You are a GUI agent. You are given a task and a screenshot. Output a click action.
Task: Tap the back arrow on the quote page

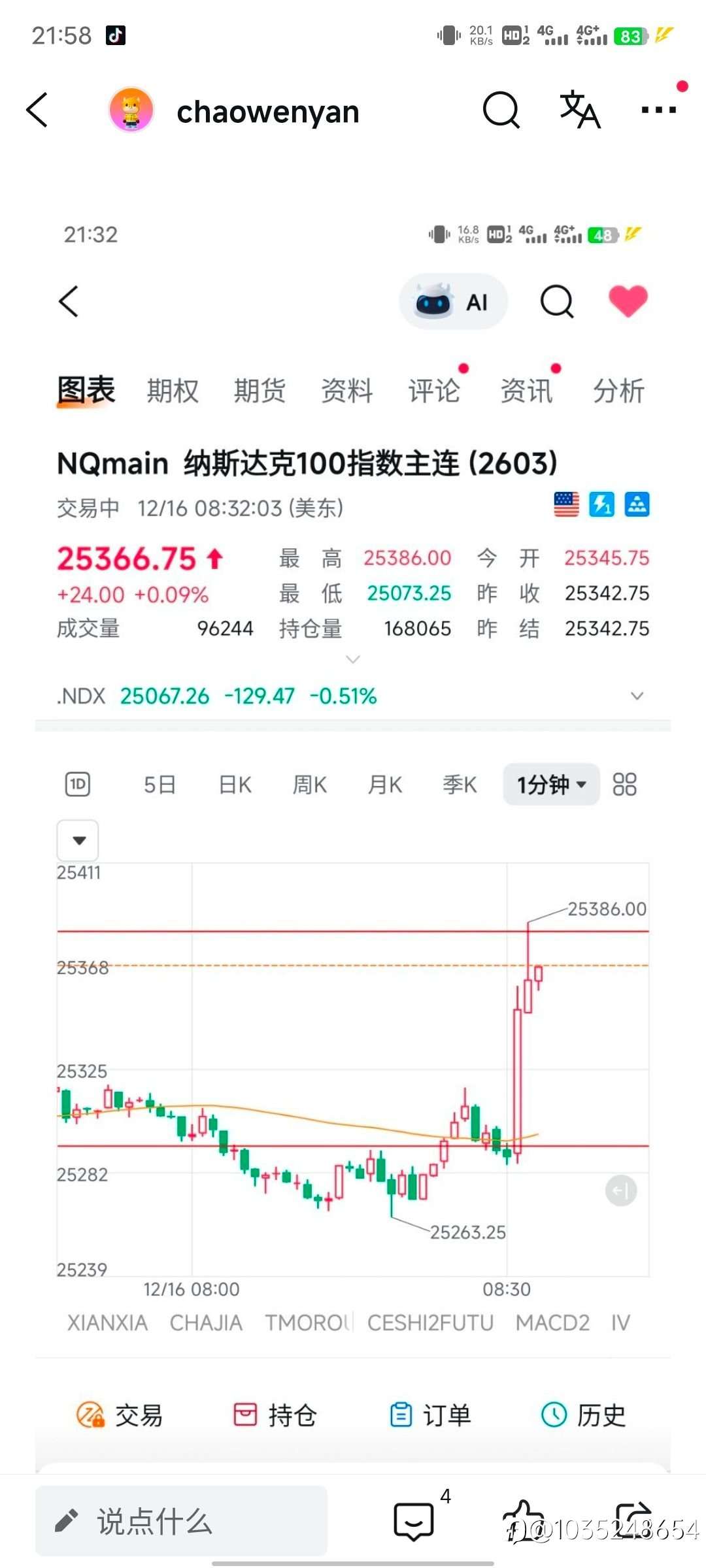[x=69, y=301]
